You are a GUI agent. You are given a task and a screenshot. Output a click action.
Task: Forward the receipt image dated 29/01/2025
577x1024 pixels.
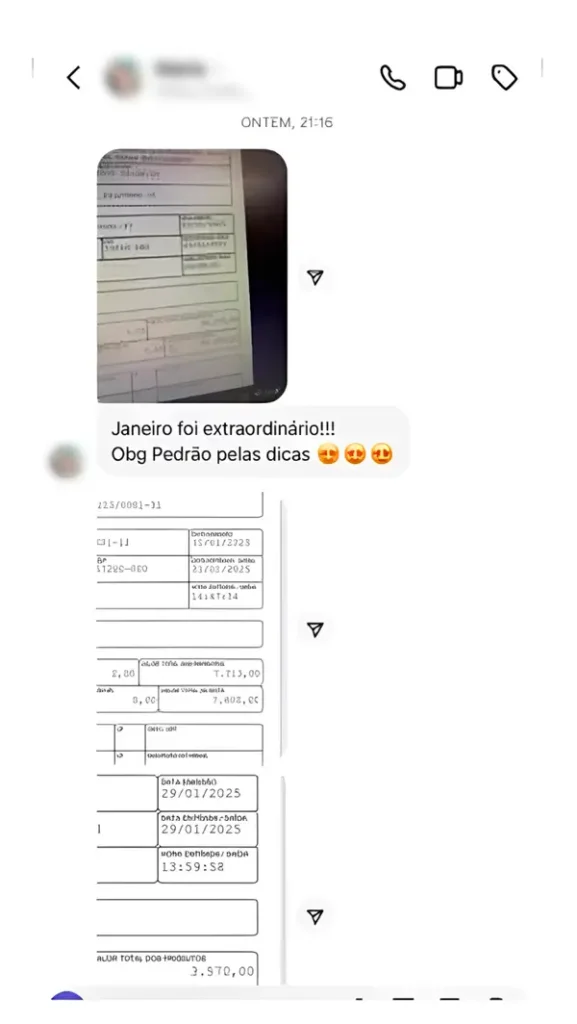tap(315, 916)
